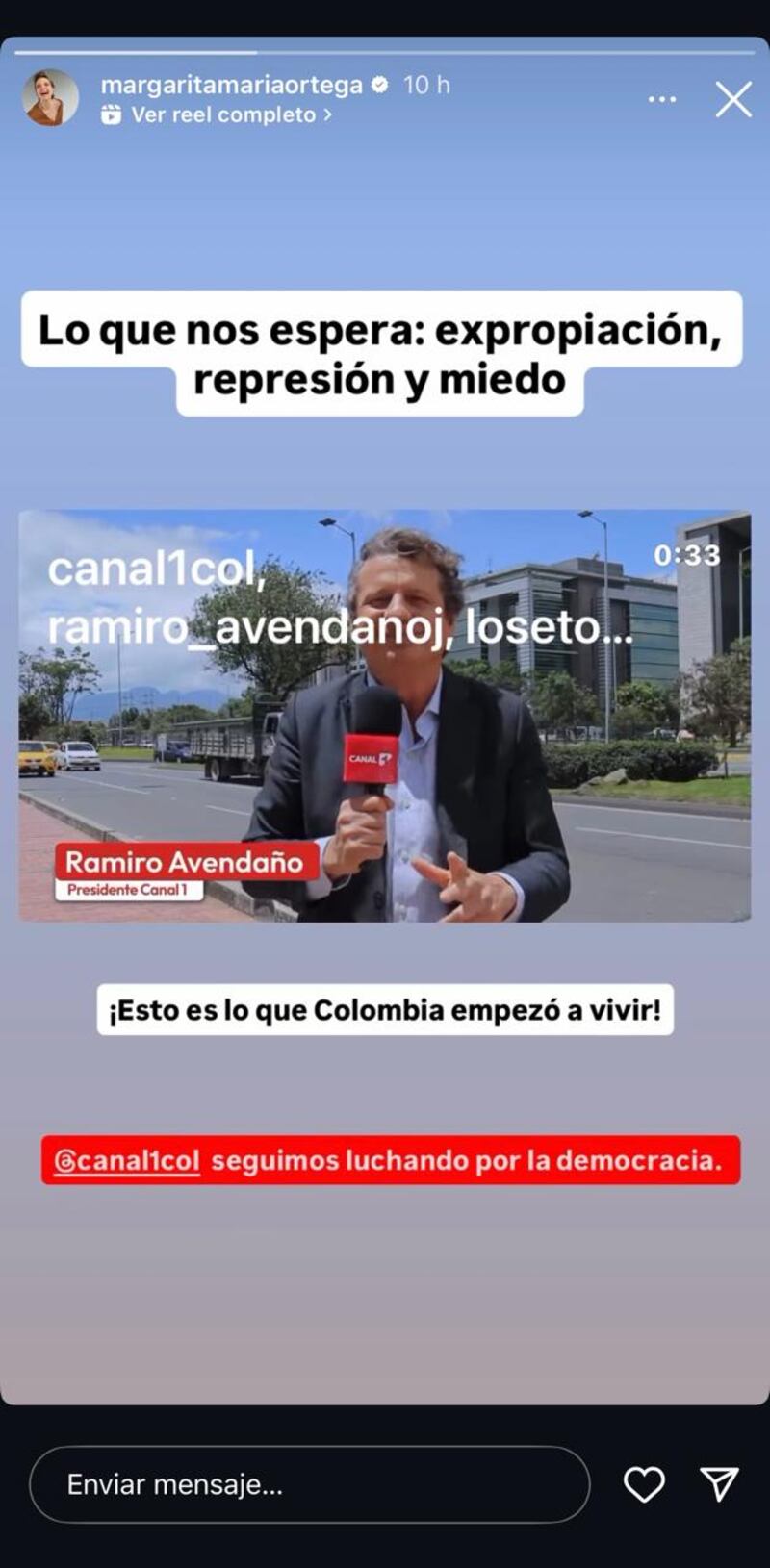This screenshot has width=770, height=1568.
Task: Open the shared reel from canal1col
Action: 385,716
